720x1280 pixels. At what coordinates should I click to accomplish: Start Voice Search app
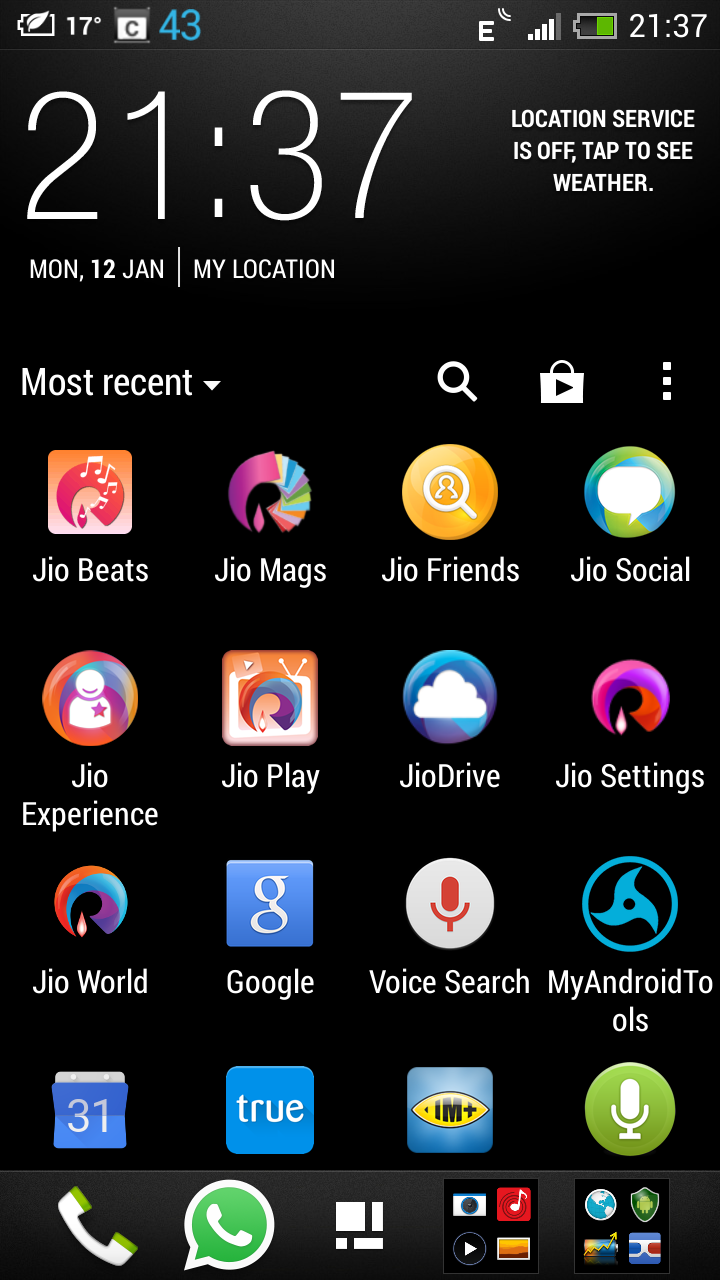point(450,904)
